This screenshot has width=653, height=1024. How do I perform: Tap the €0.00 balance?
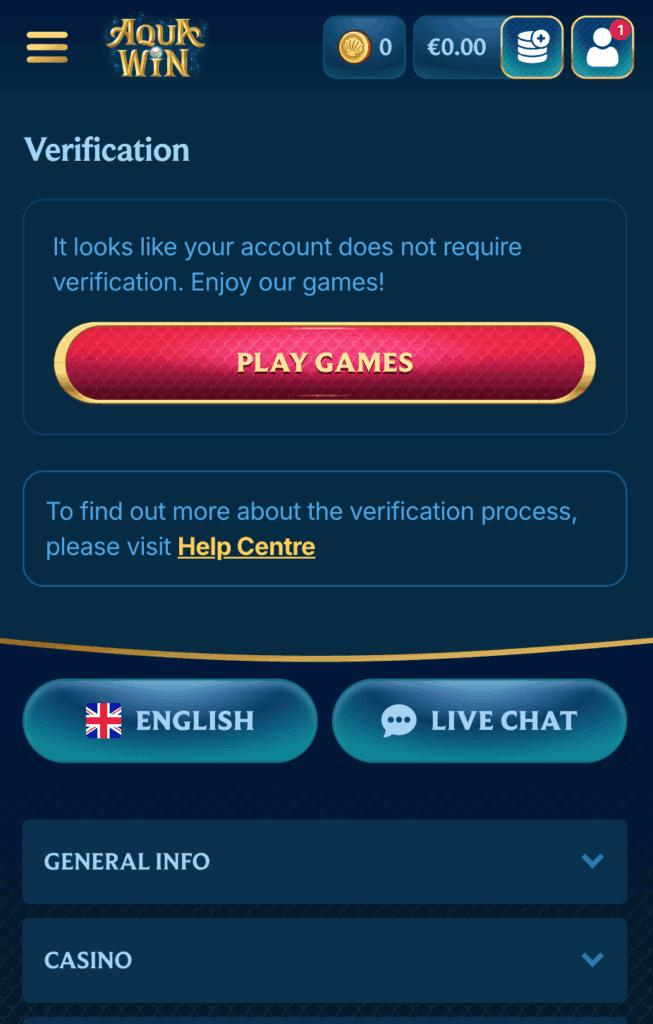coord(456,47)
